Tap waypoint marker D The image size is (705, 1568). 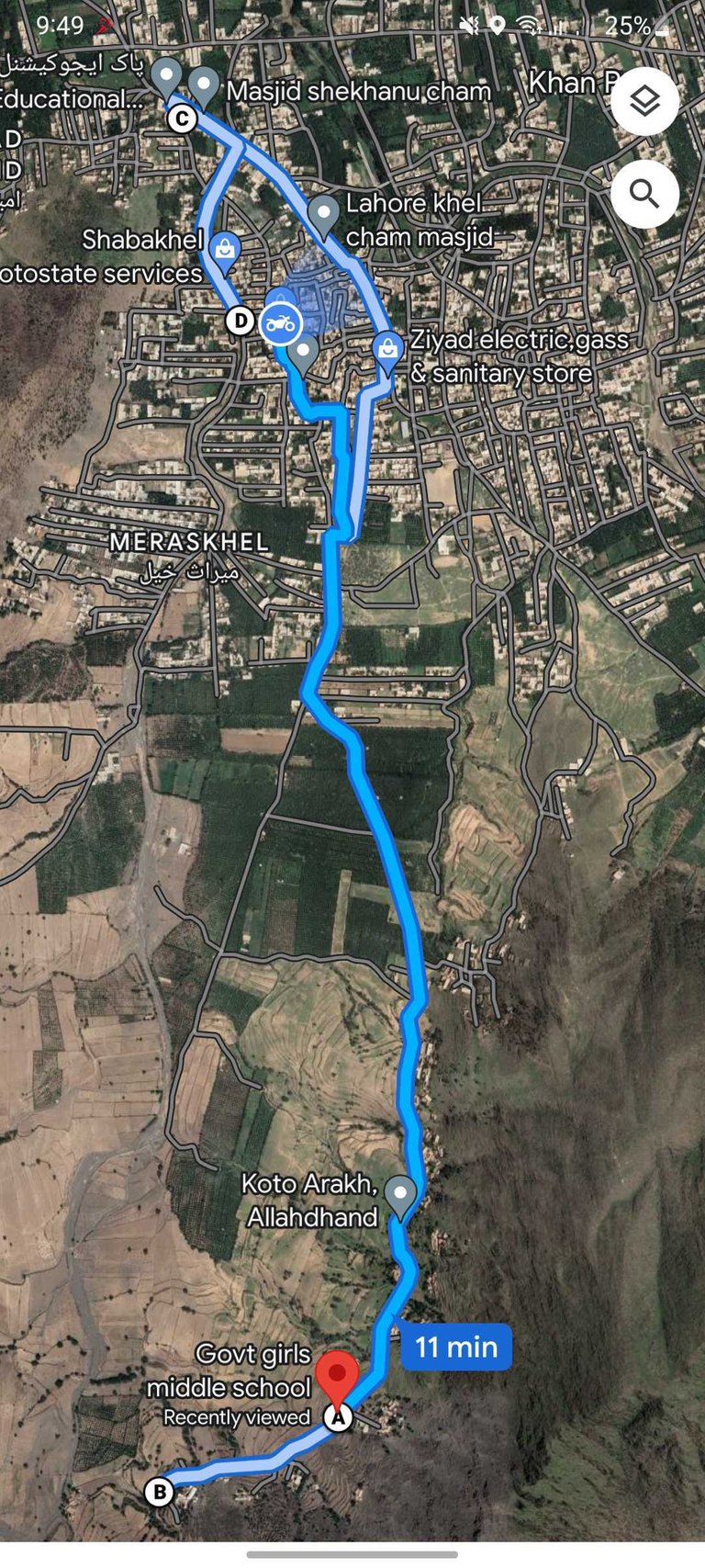tap(241, 321)
